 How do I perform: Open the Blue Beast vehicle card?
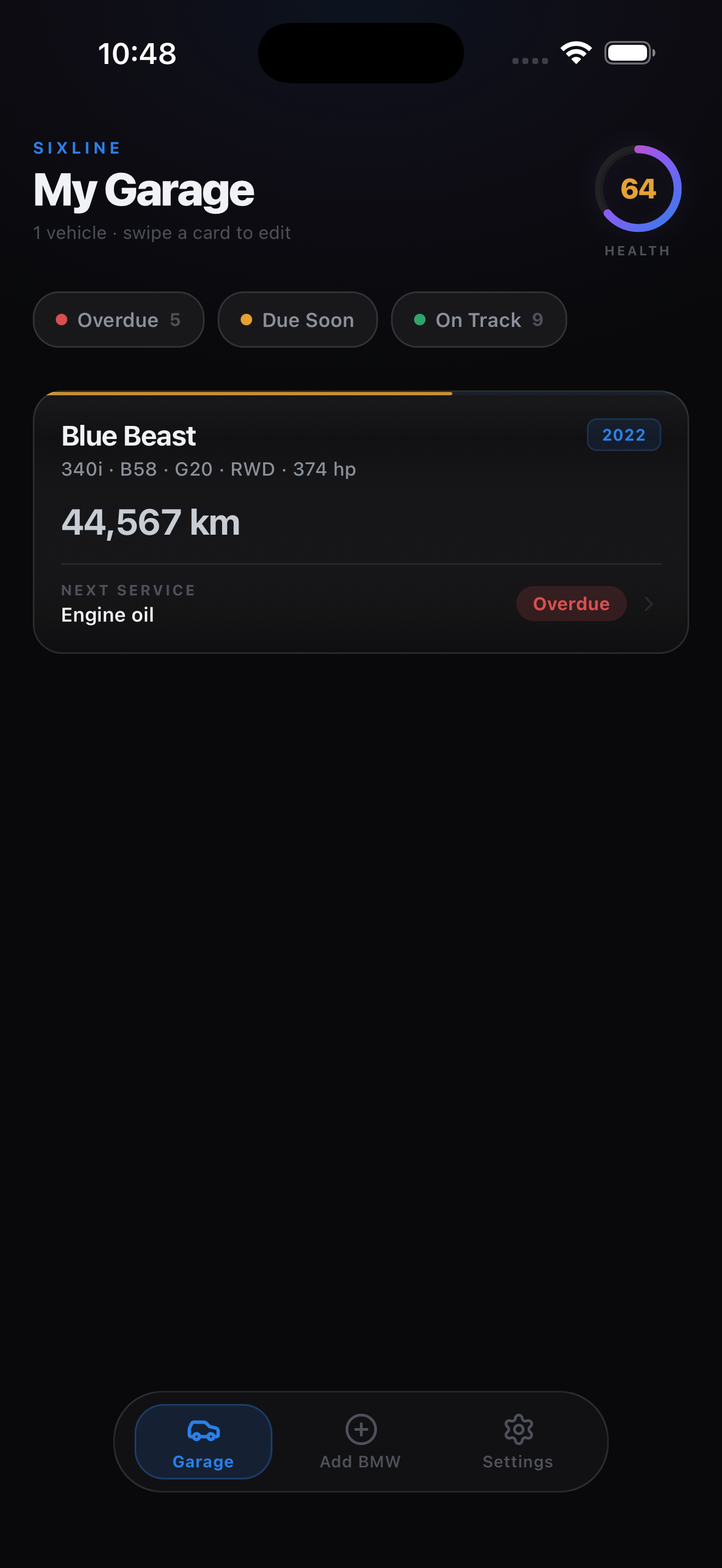pyautogui.click(x=361, y=522)
